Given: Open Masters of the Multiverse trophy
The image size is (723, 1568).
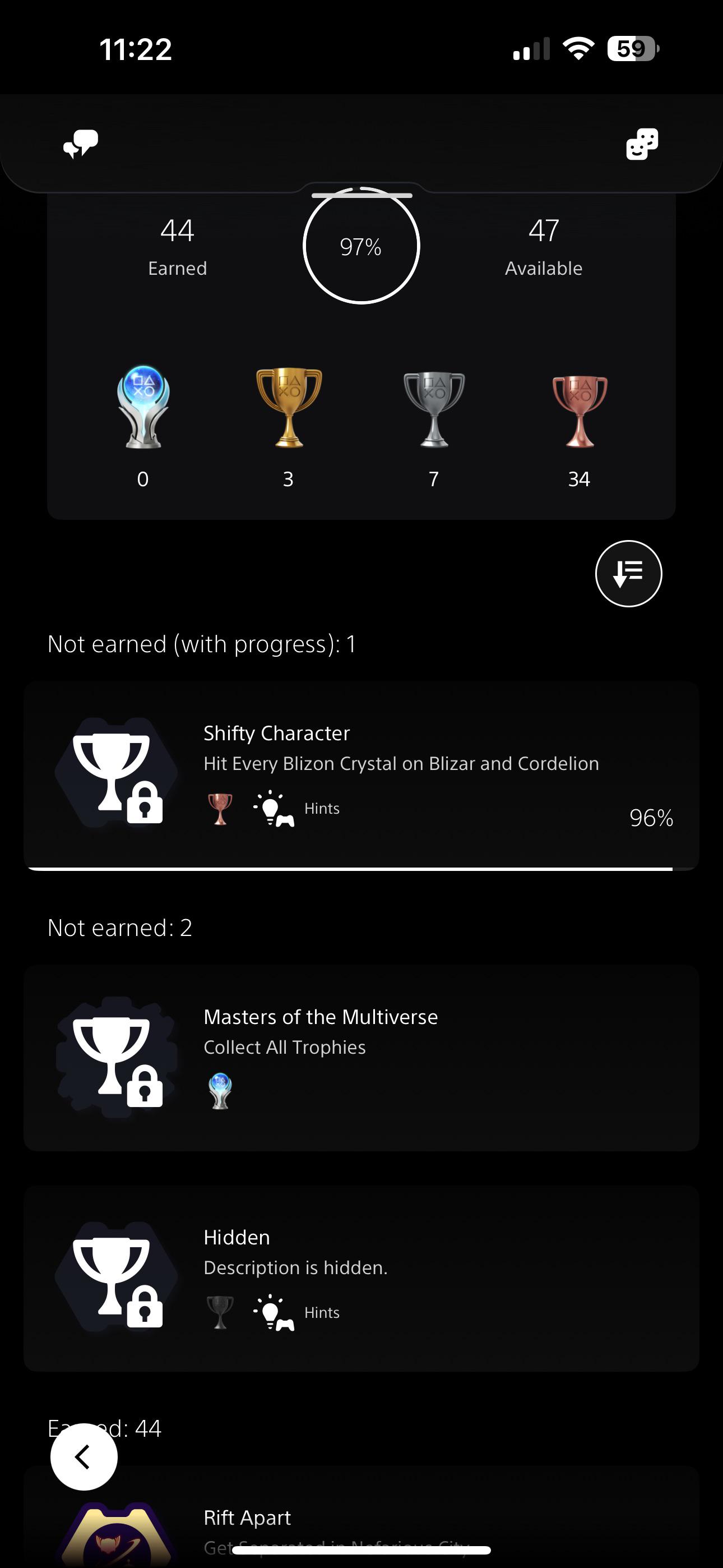Looking at the screenshot, I should 361,1057.
